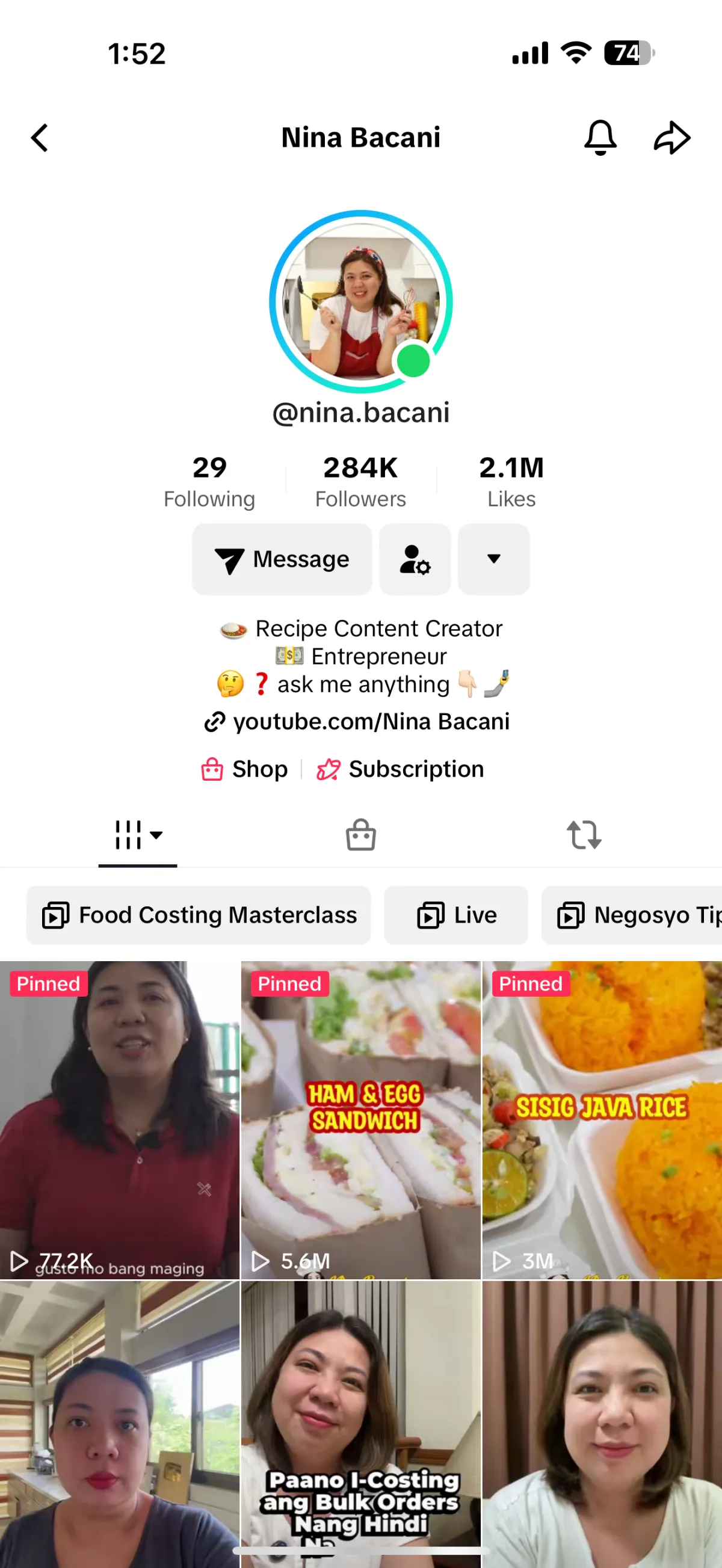This screenshot has width=722, height=1568.
Task: Go back from Nina Bacani's profile
Action: pyautogui.click(x=40, y=138)
